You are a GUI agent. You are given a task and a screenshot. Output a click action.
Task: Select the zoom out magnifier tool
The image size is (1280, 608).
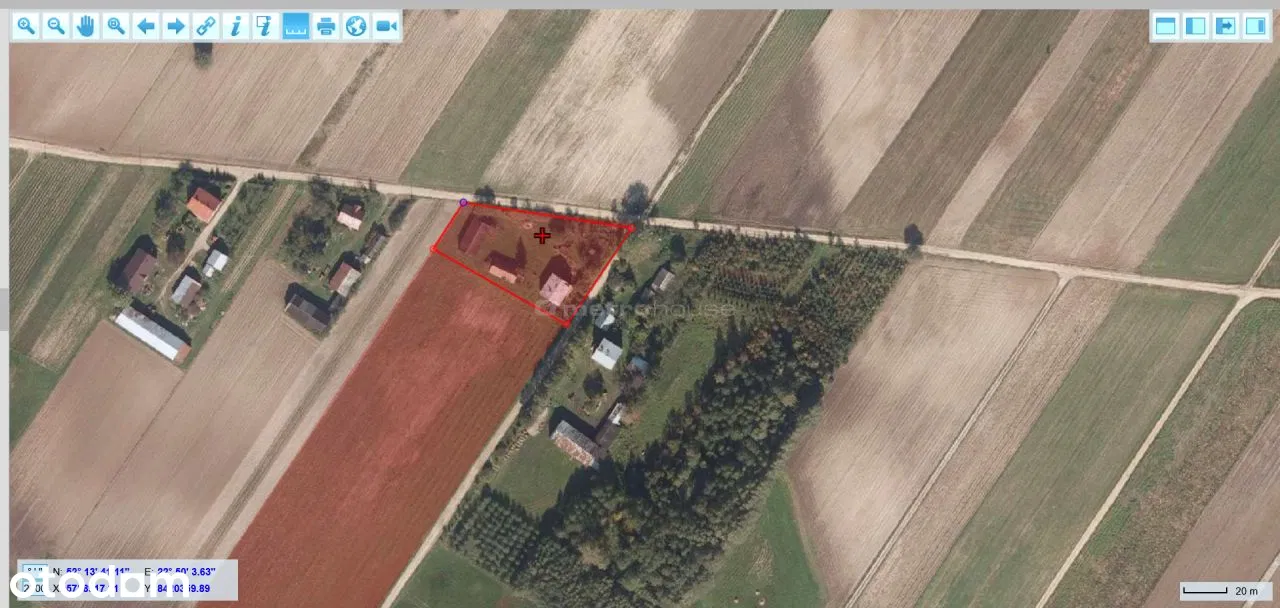click(x=56, y=26)
